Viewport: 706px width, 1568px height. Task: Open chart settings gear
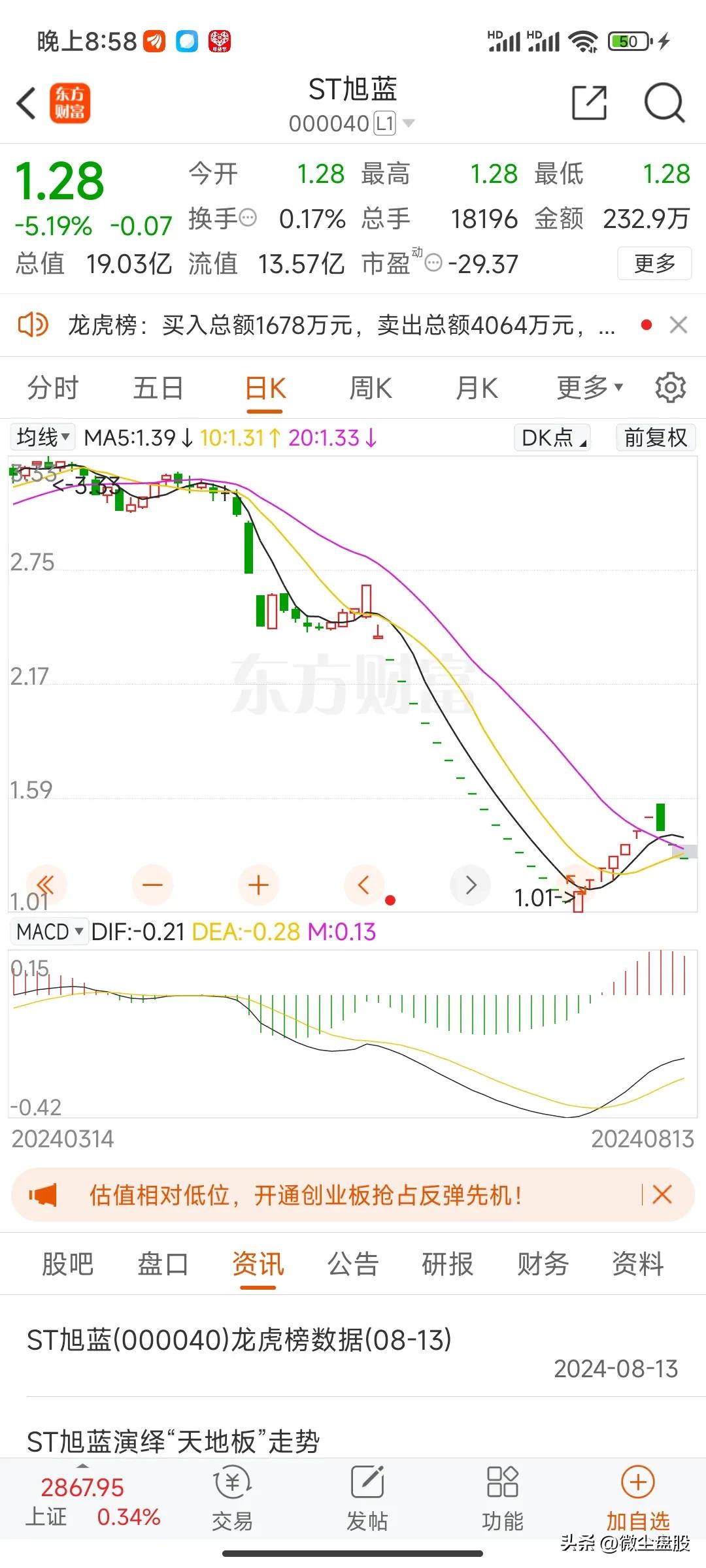tap(671, 388)
